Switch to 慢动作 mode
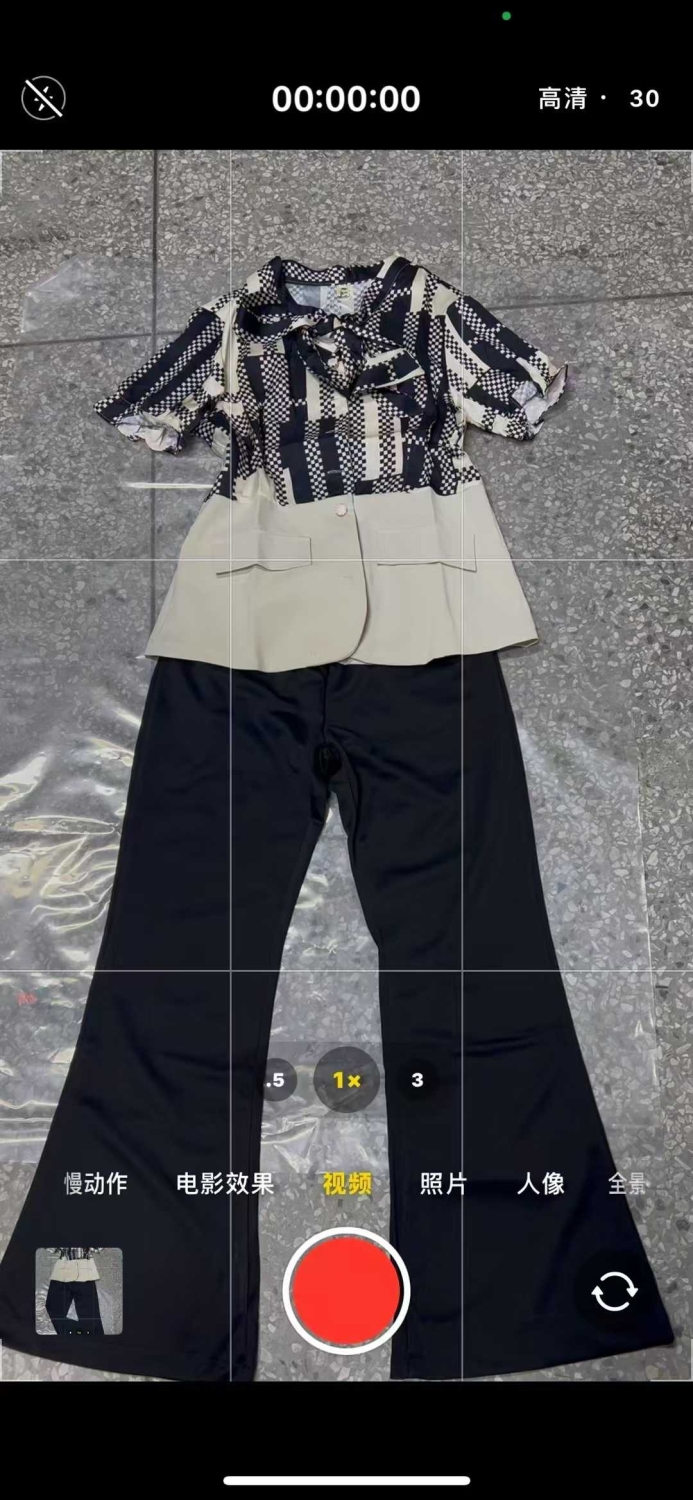Image resolution: width=693 pixels, height=1500 pixels. tap(96, 1184)
